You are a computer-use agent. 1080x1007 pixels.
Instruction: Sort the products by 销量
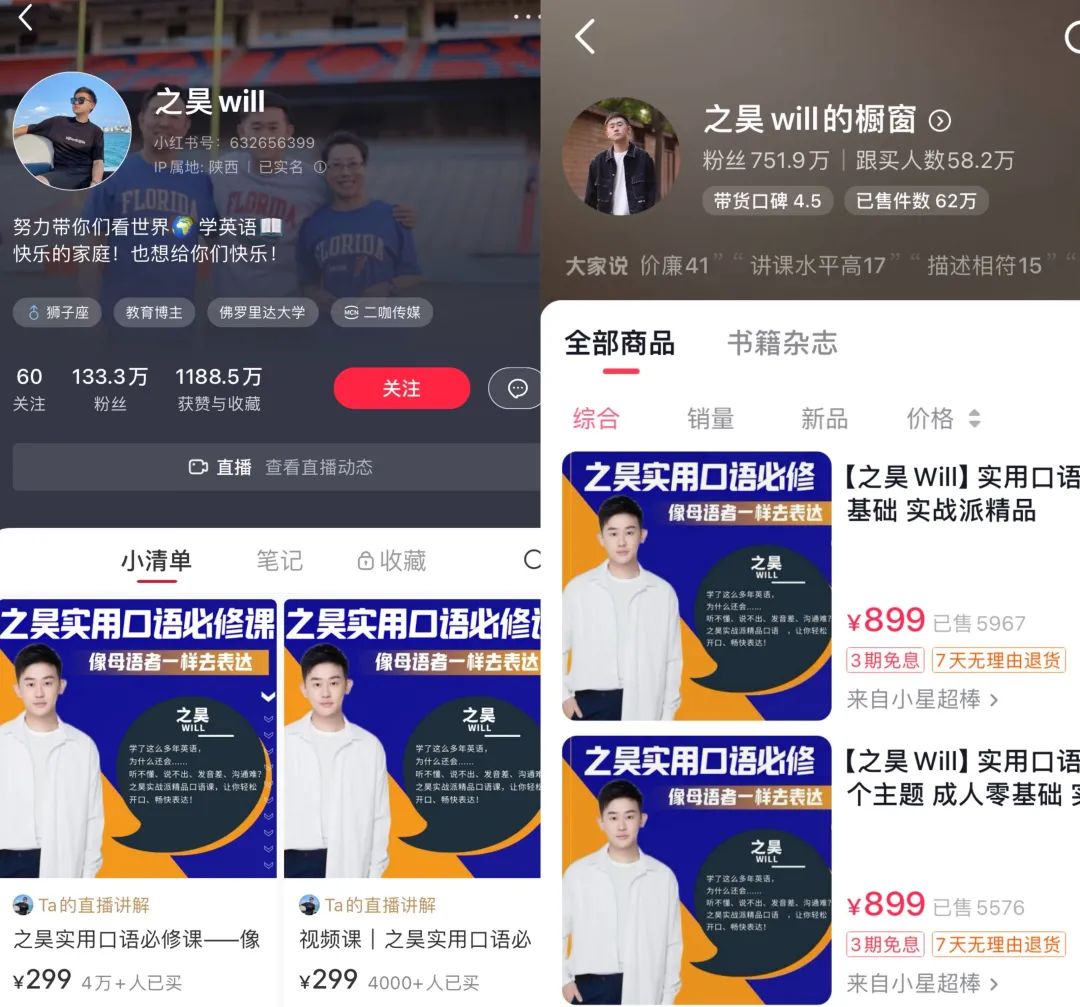coord(710,418)
